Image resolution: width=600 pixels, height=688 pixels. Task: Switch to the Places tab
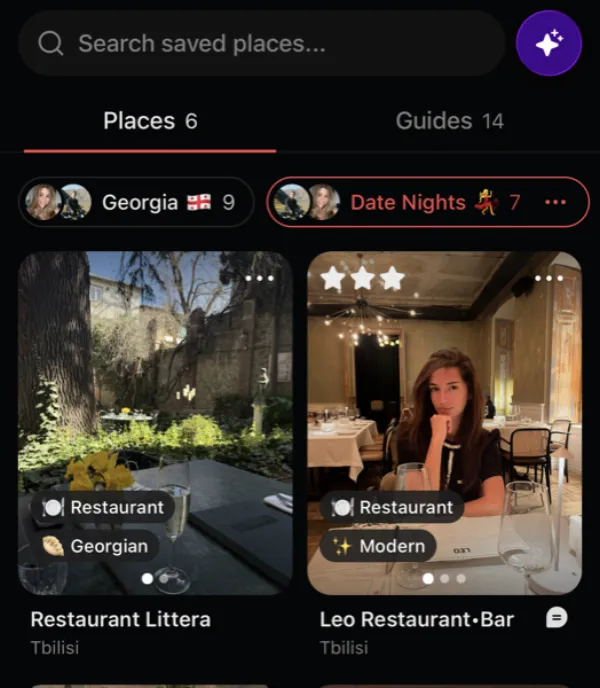(150, 121)
